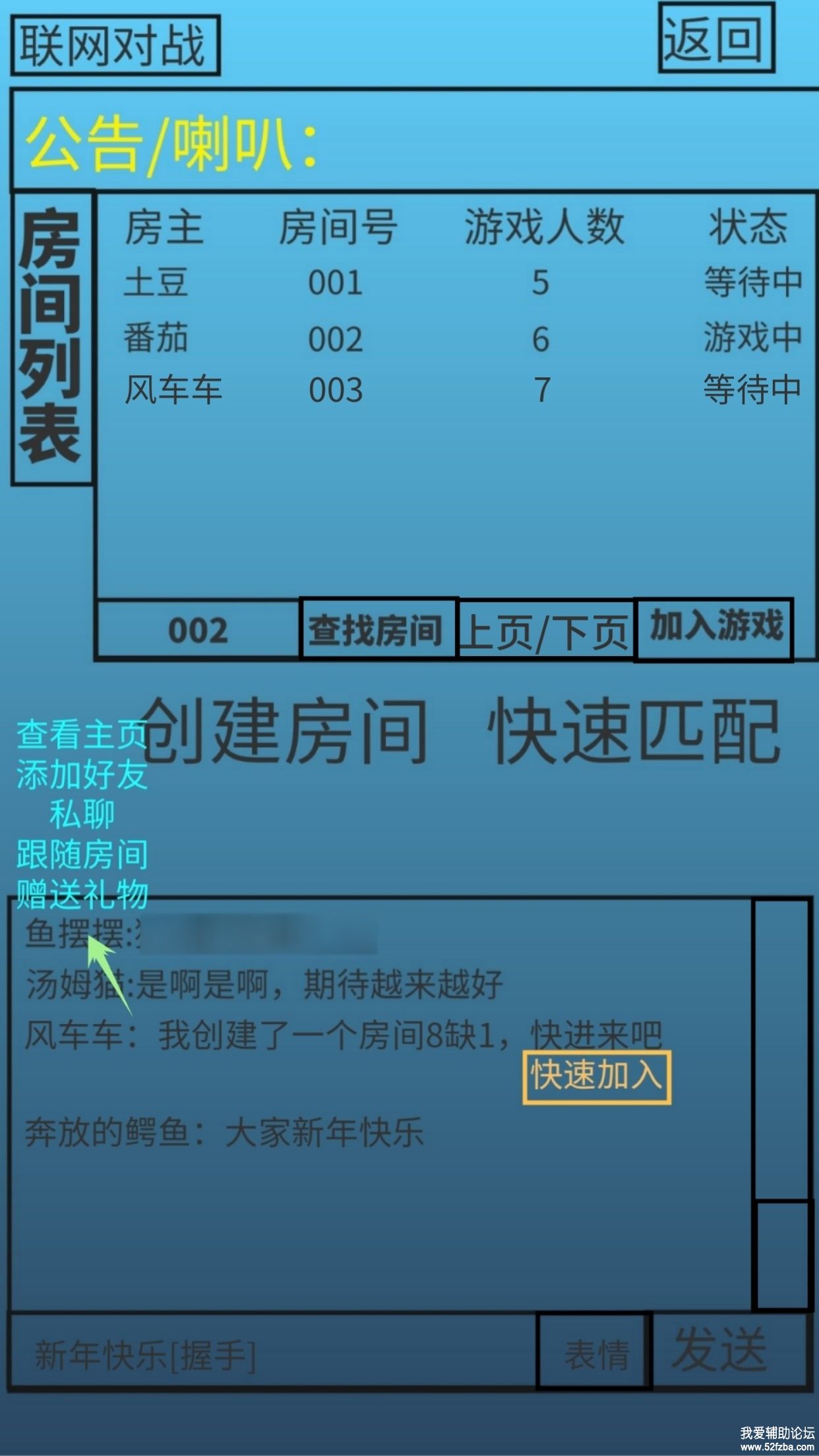Tap the 返回 back button

click(x=716, y=38)
